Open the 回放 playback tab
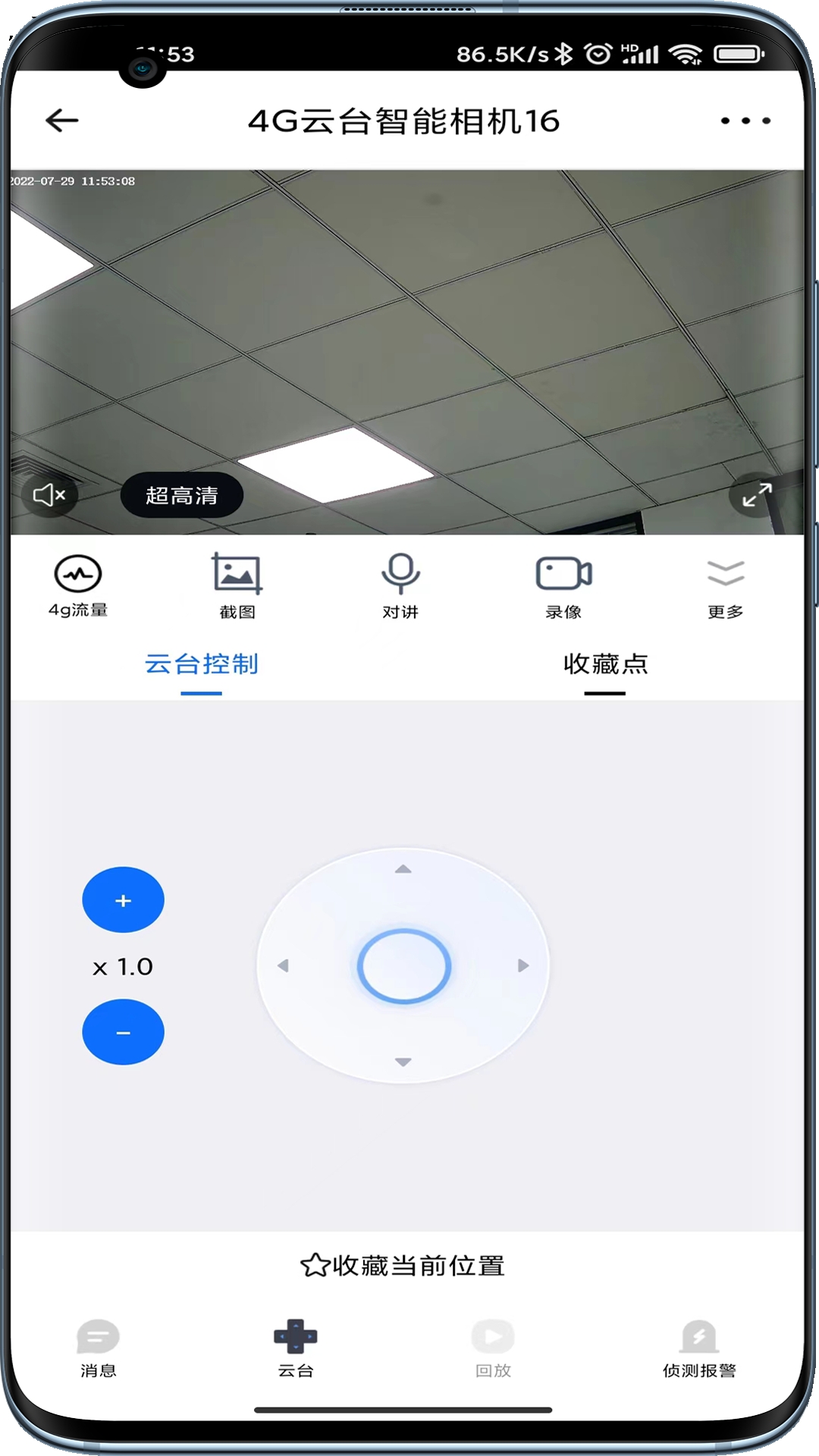The height and width of the screenshot is (1456, 819). [493, 1348]
